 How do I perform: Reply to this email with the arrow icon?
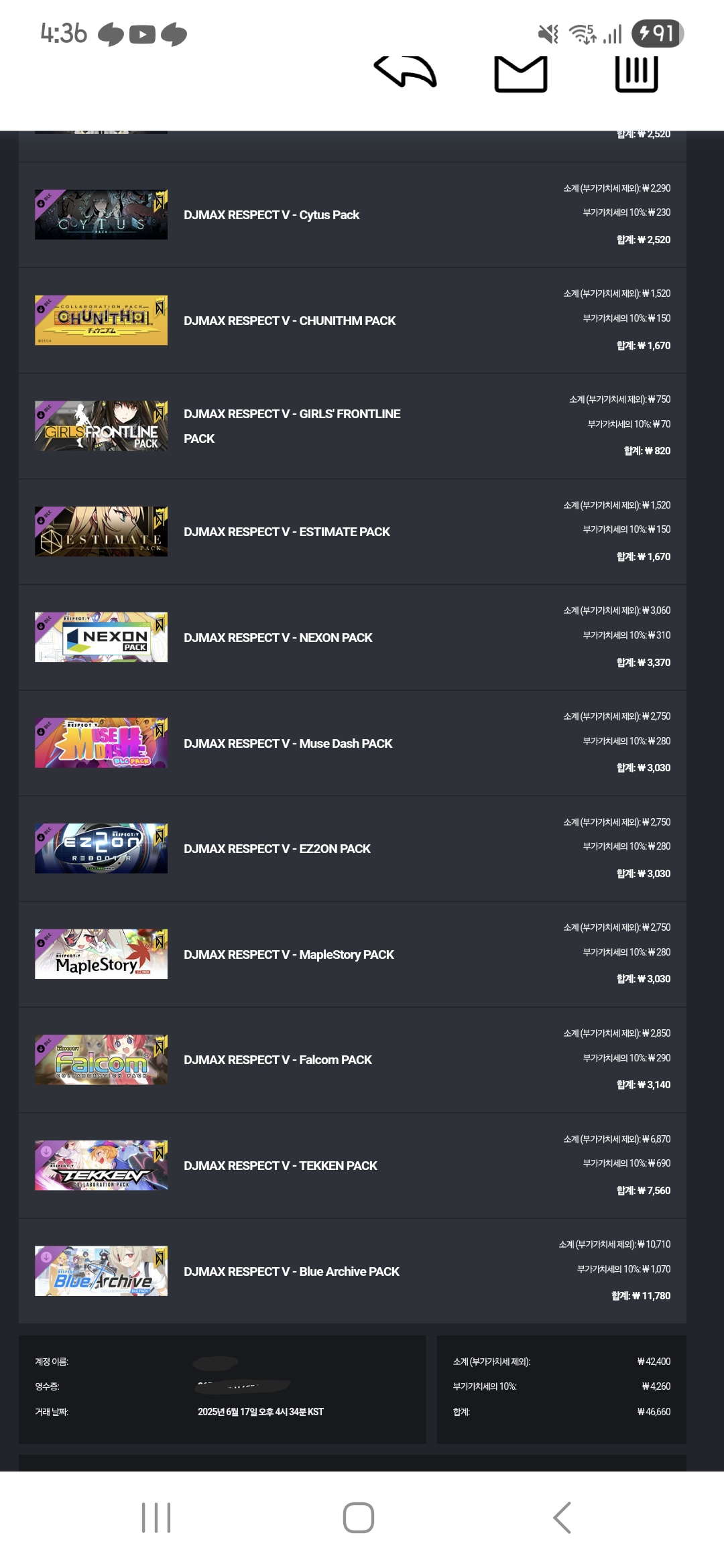pyautogui.click(x=406, y=72)
